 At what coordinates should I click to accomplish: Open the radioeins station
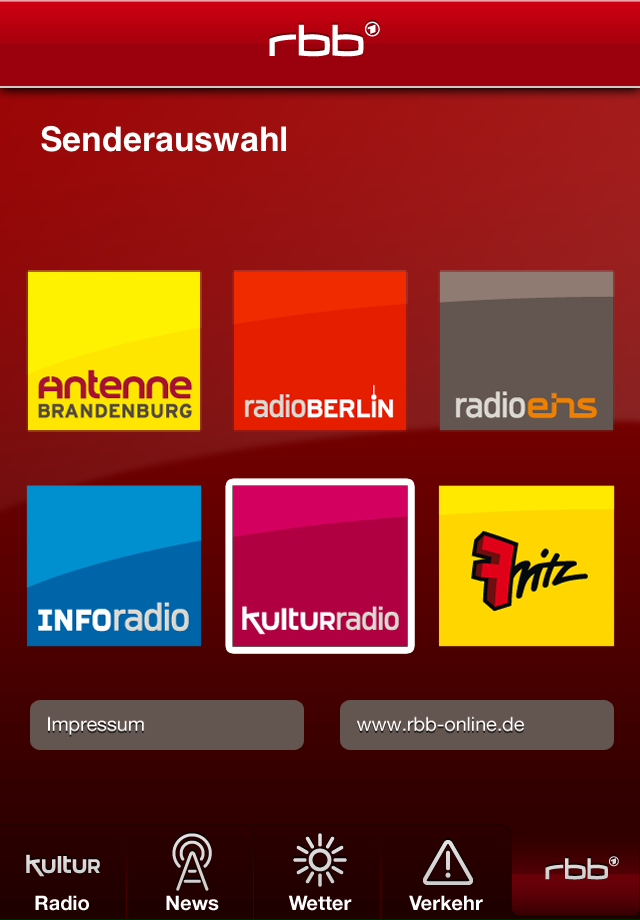coord(526,351)
